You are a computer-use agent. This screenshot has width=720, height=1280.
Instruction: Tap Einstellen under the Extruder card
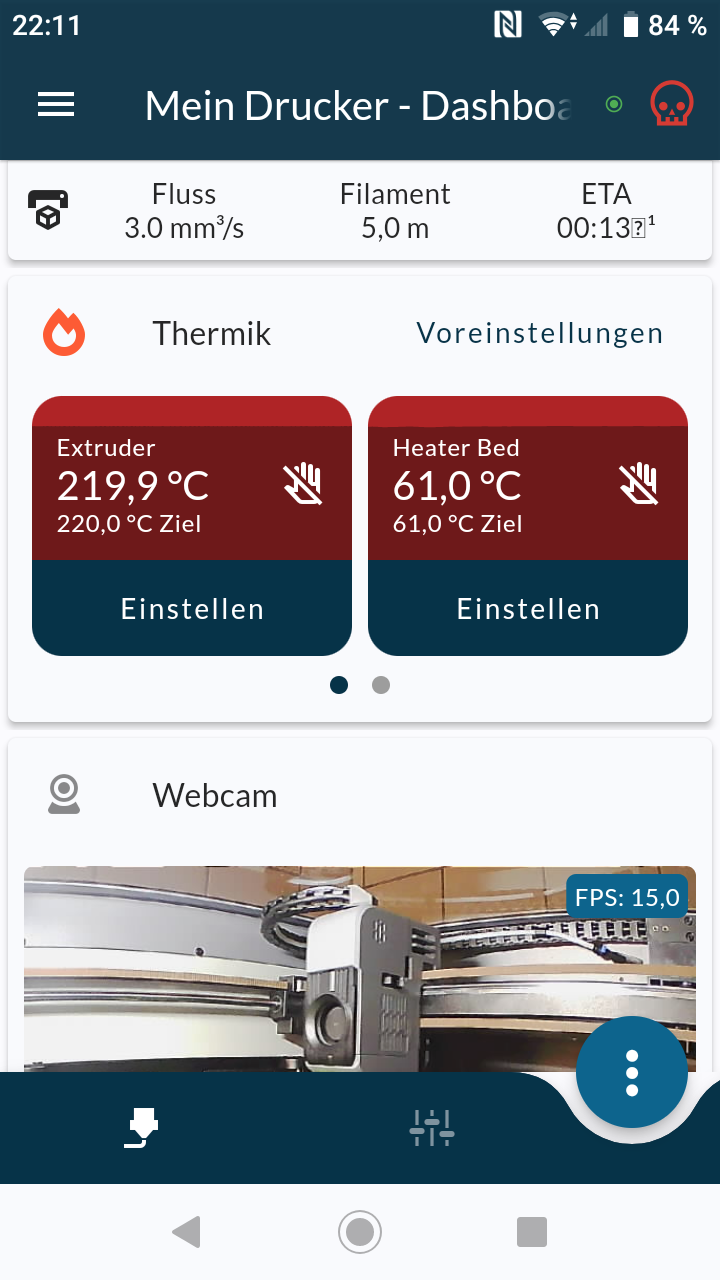click(x=192, y=608)
